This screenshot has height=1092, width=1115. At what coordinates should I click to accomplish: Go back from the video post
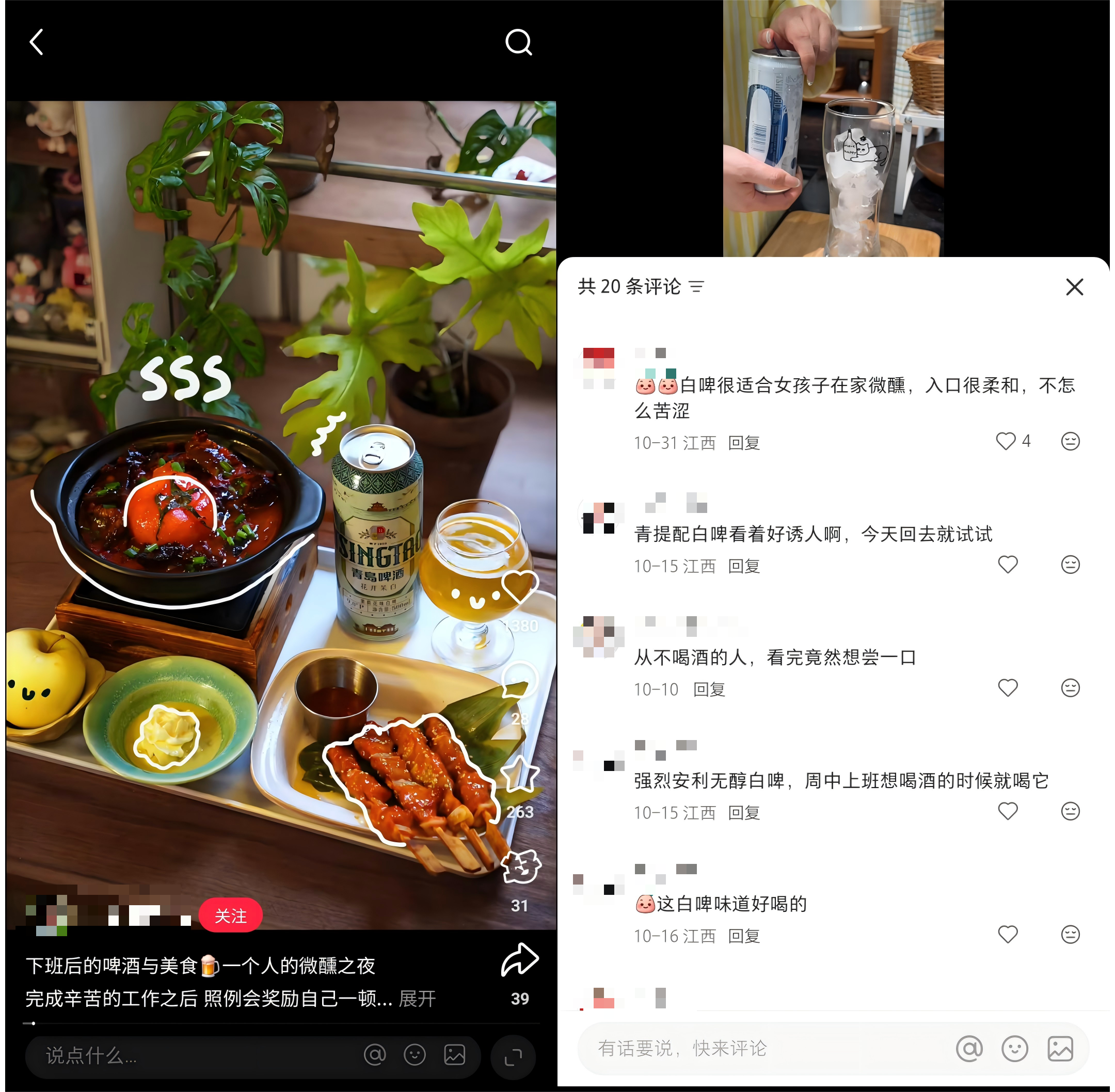pos(37,42)
